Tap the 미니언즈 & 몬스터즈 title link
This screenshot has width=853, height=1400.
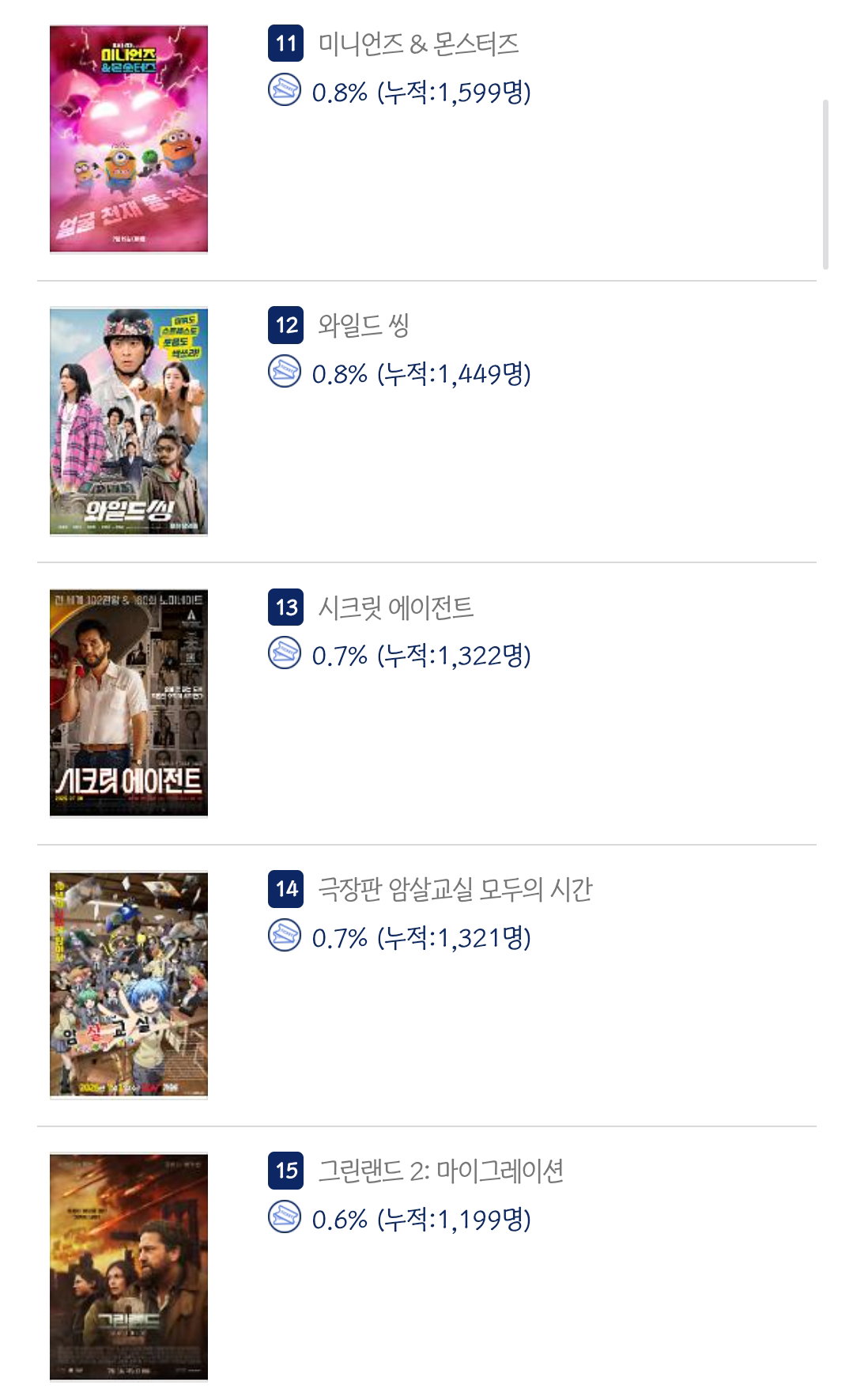click(x=418, y=44)
